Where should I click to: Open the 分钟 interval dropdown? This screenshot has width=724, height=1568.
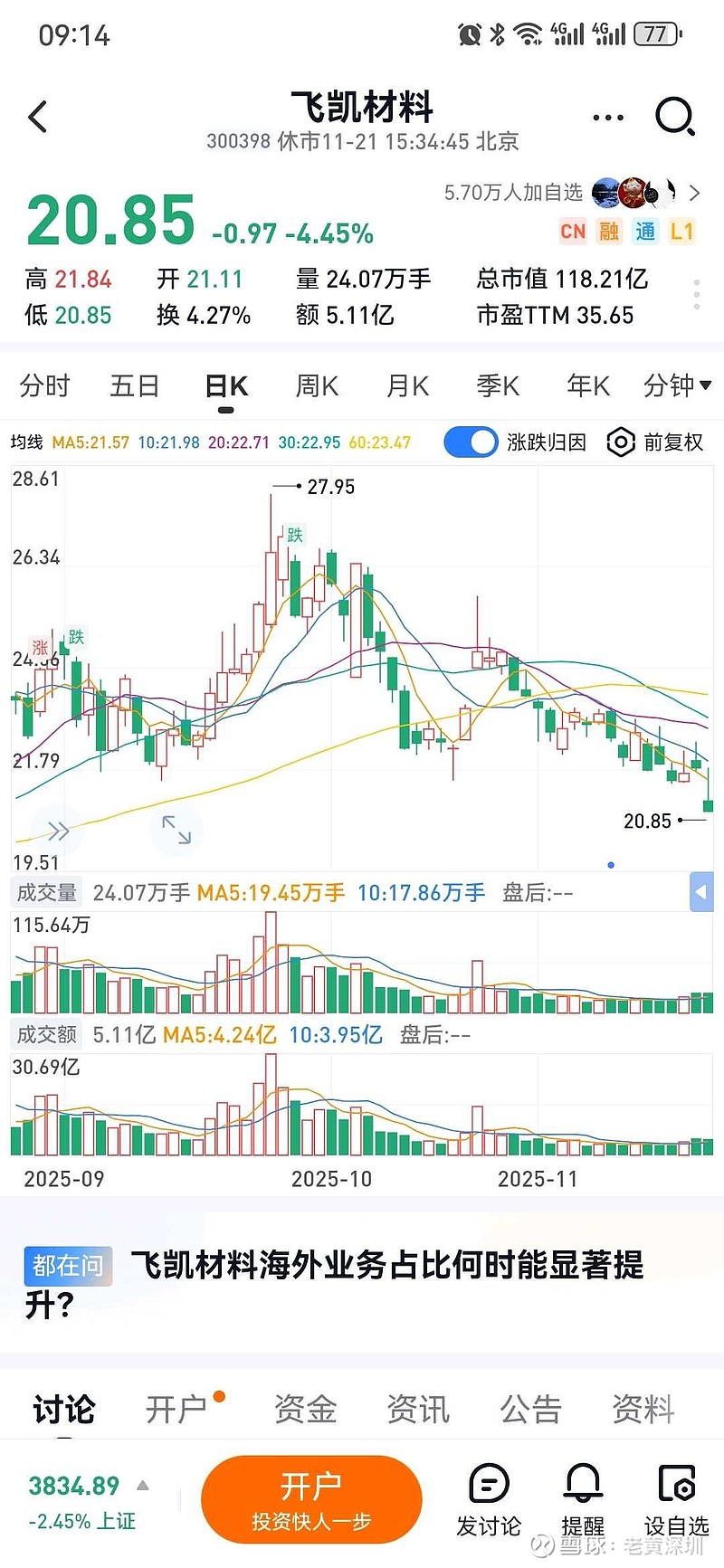[x=678, y=385]
